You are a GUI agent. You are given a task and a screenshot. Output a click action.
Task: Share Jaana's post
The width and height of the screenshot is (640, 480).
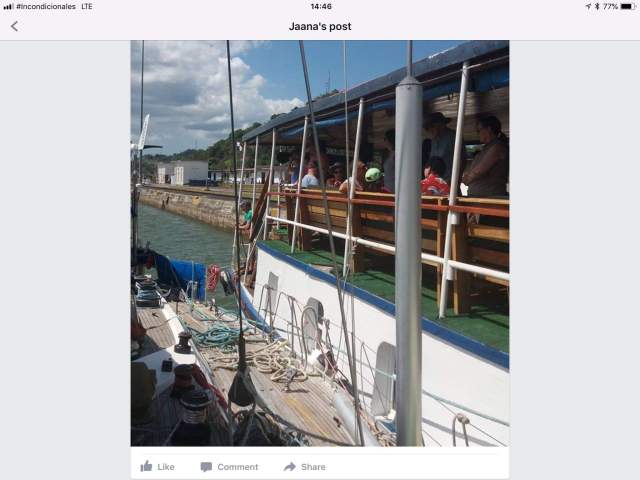click(x=304, y=466)
